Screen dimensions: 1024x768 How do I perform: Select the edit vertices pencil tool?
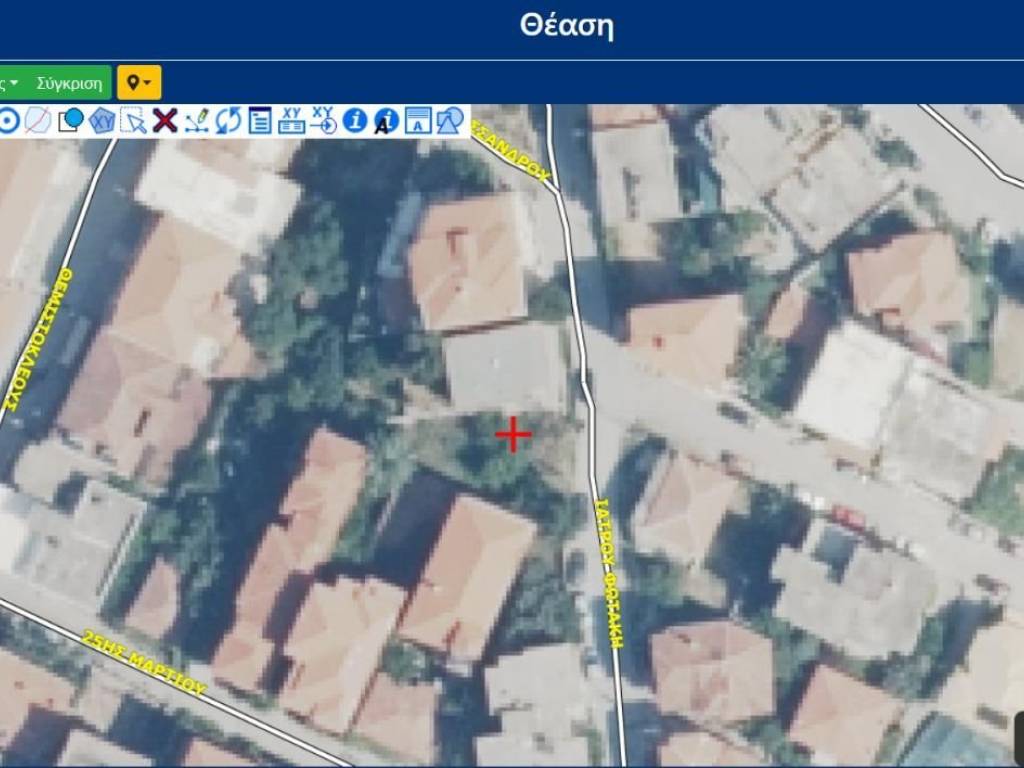click(x=197, y=121)
